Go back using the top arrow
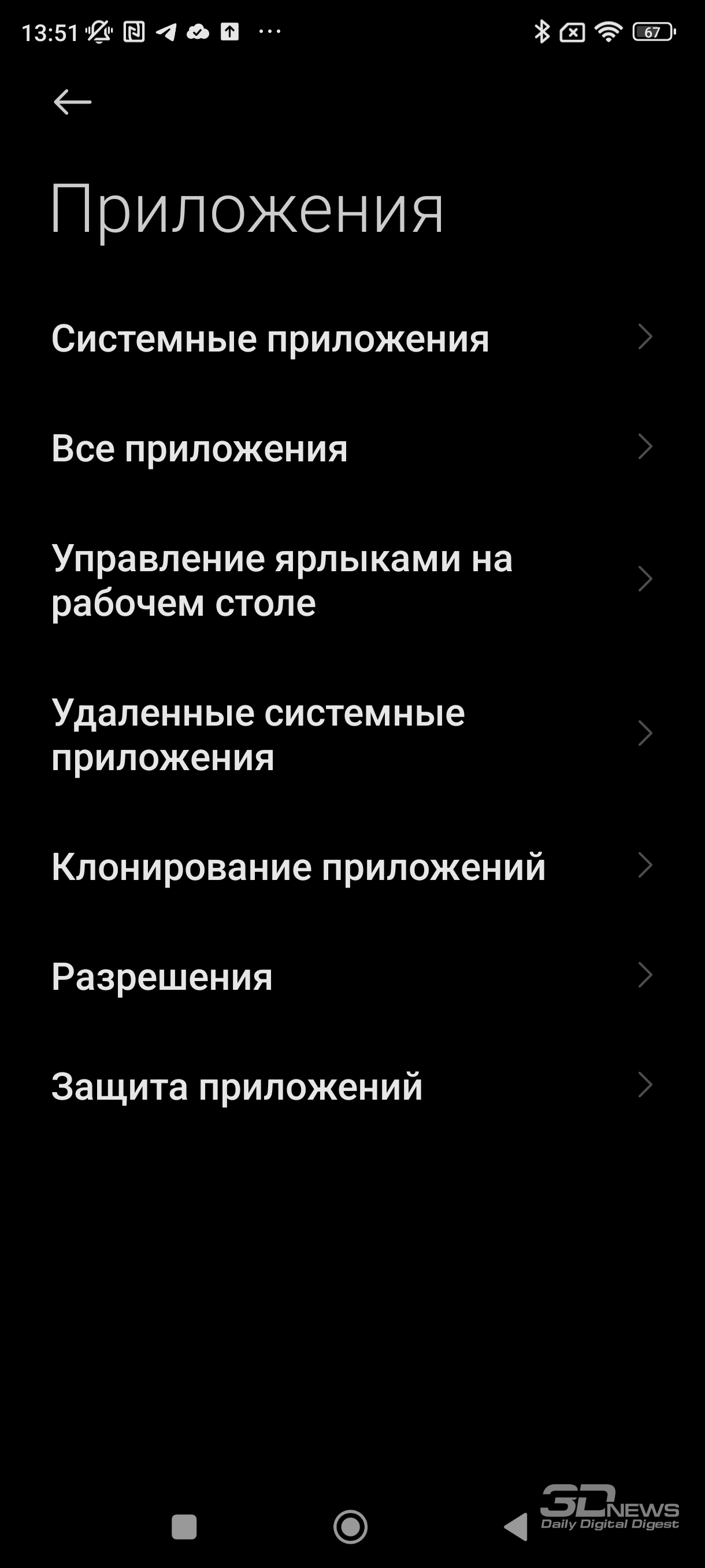The width and height of the screenshot is (705, 1568). (72, 102)
